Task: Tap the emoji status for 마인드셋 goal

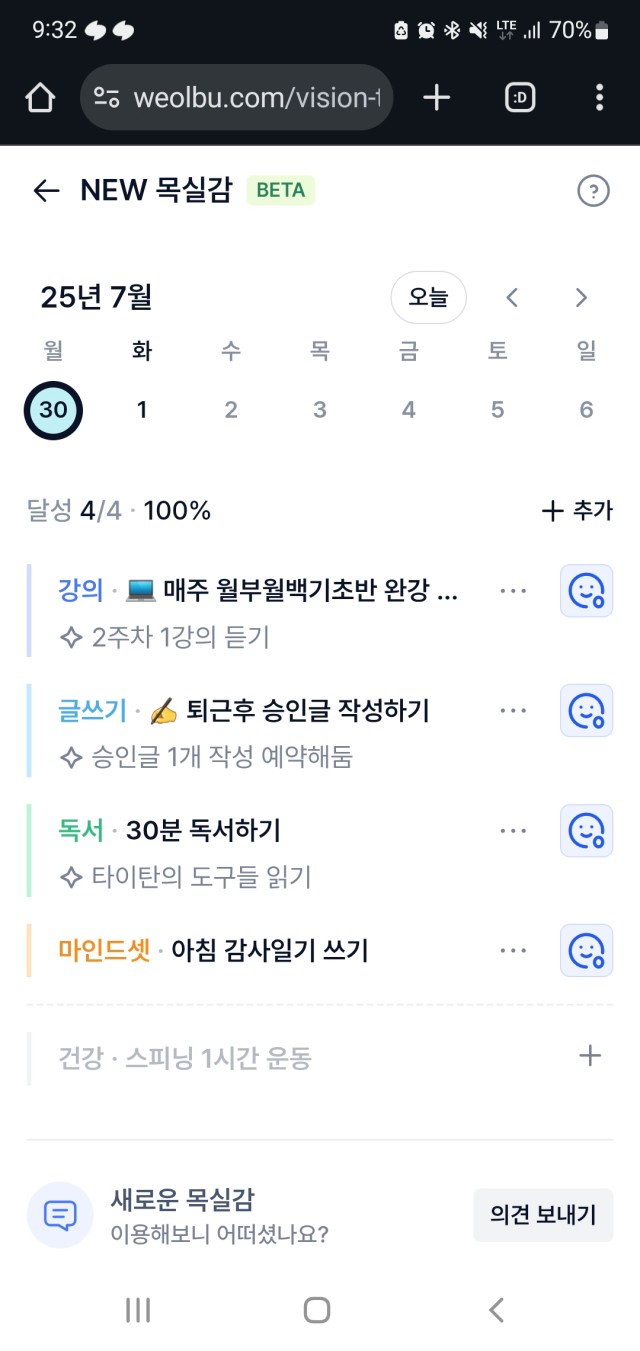Action: 586,951
